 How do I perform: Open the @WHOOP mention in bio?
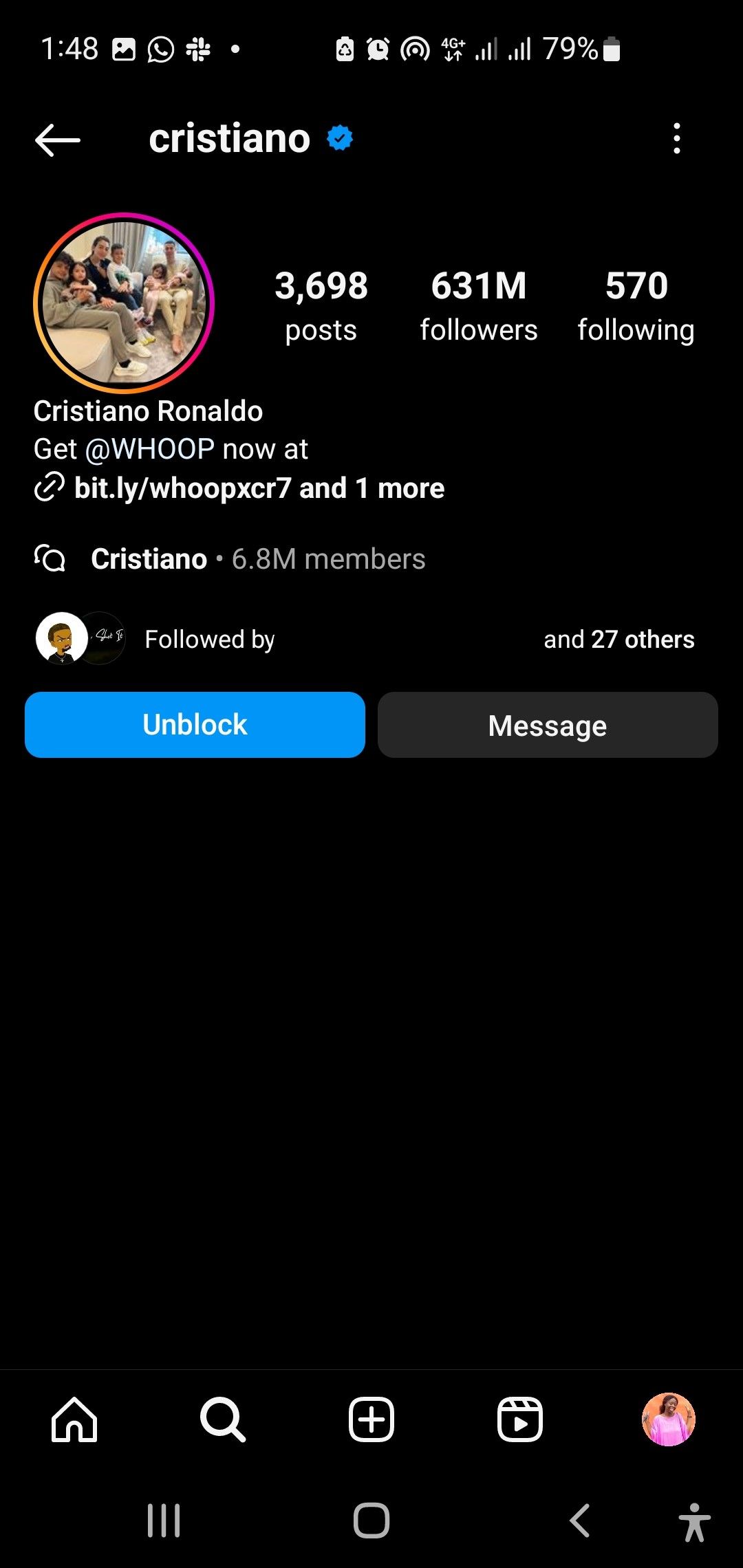point(149,449)
